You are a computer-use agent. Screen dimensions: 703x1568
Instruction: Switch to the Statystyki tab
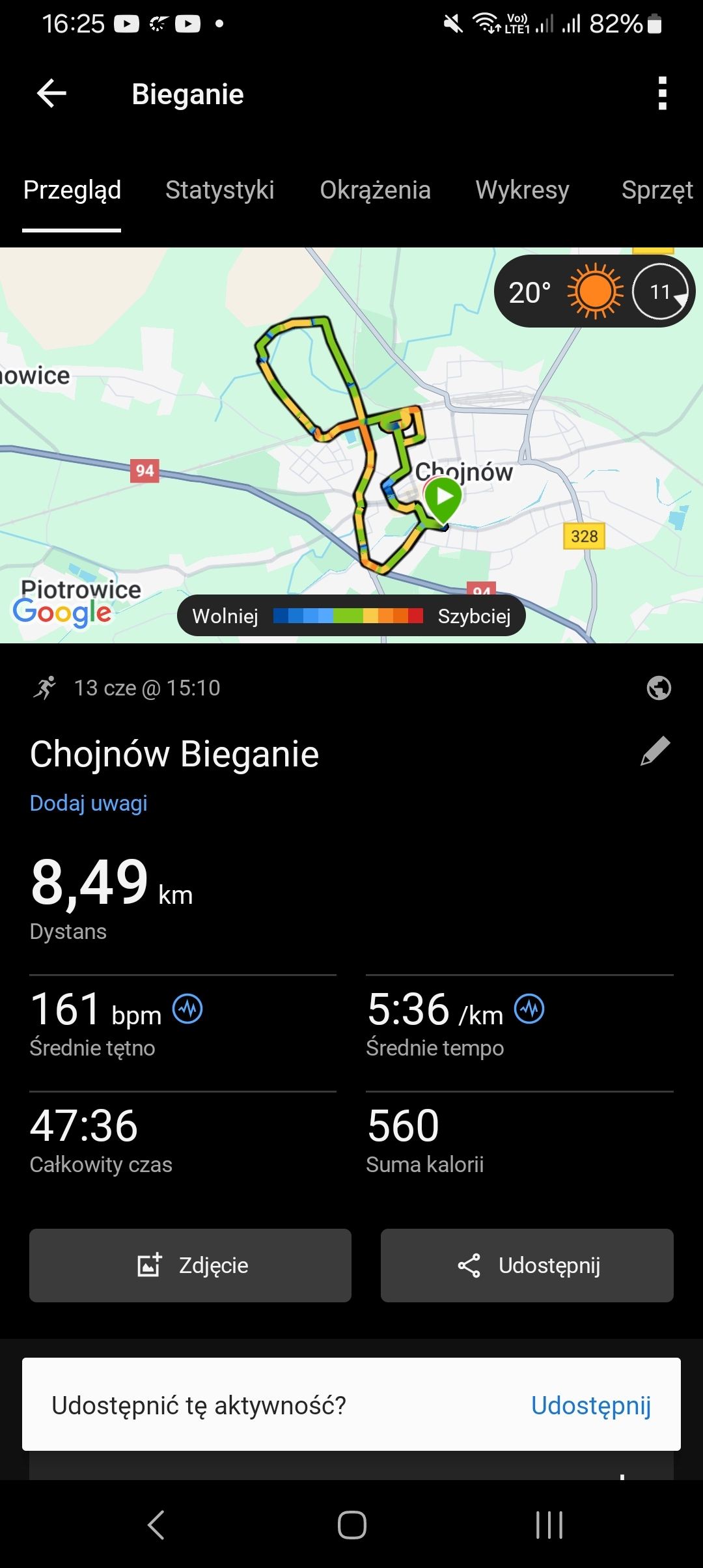(x=219, y=190)
